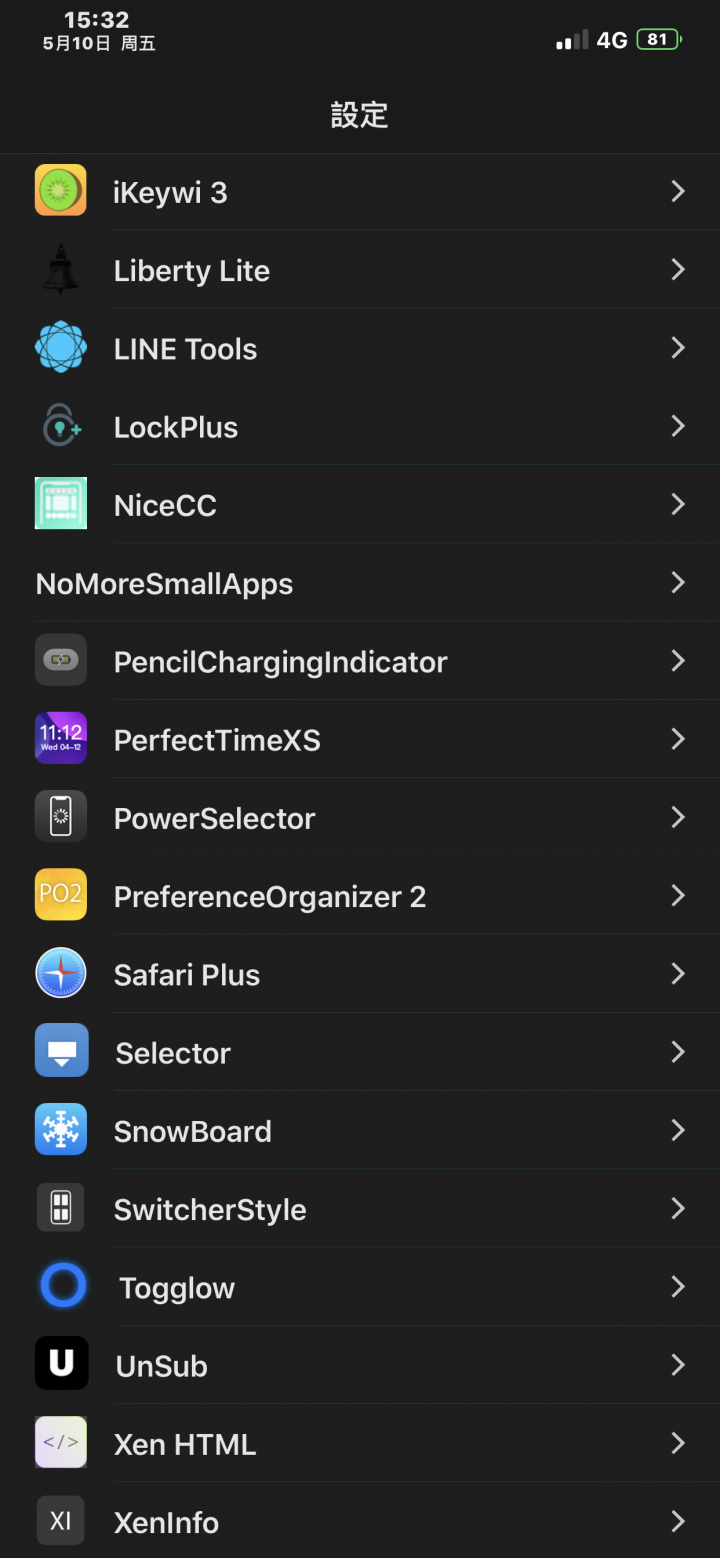Open PreferenceOrganizer 2
720x1558 pixels.
click(x=360, y=896)
